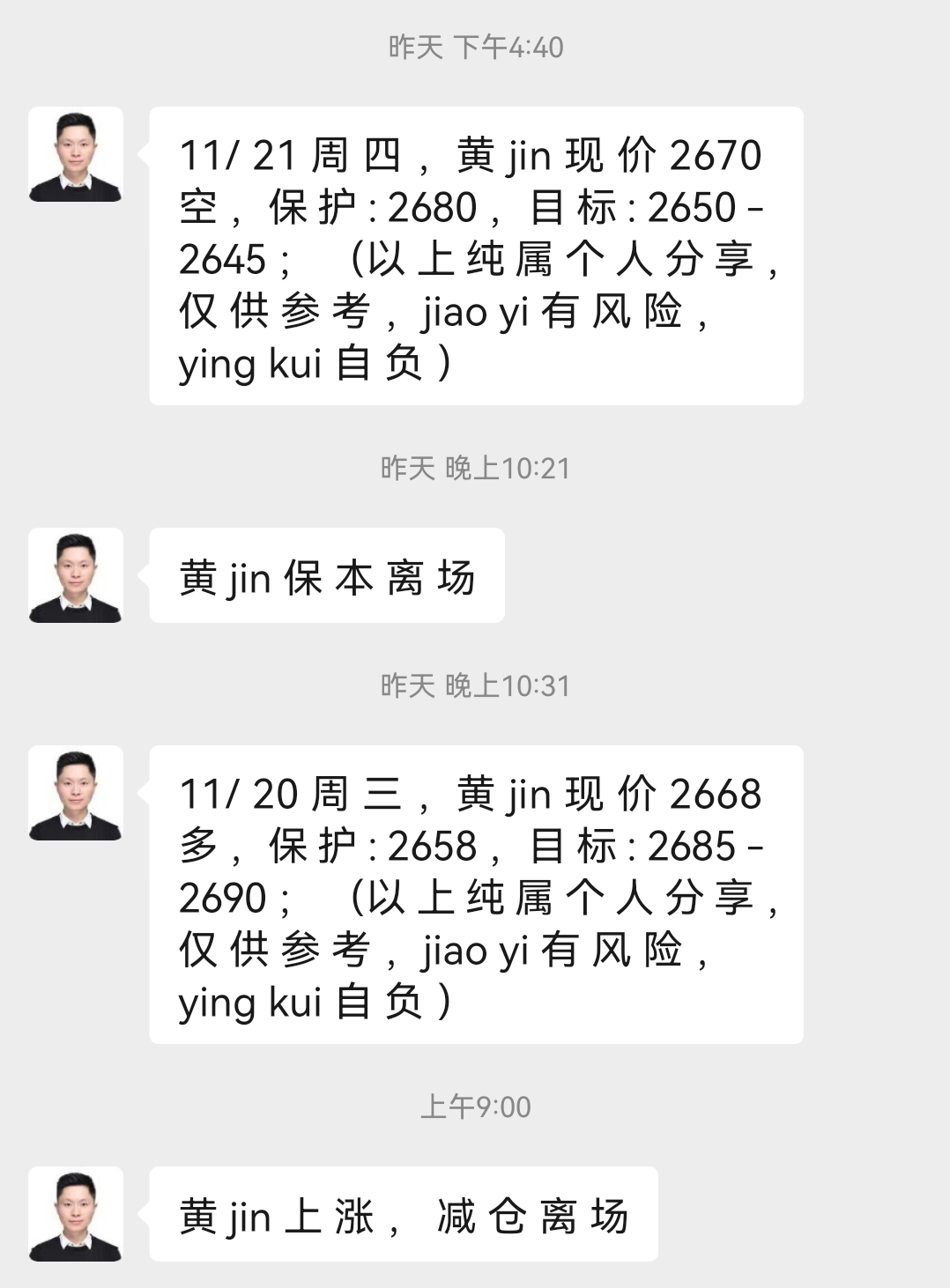This screenshot has width=950, height=1288.
Task: Tap the avatar next to 黄jin保本离场
Action: (x=76, y=575)
